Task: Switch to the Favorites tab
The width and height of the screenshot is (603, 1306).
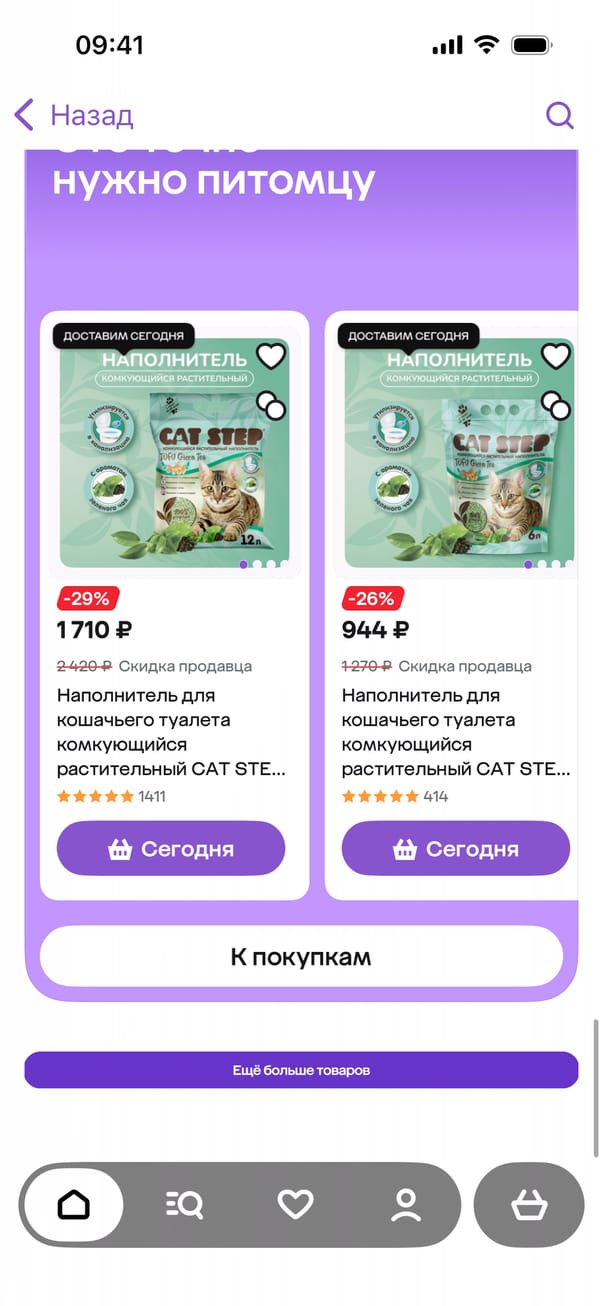Action: [x=295, y=1205]
